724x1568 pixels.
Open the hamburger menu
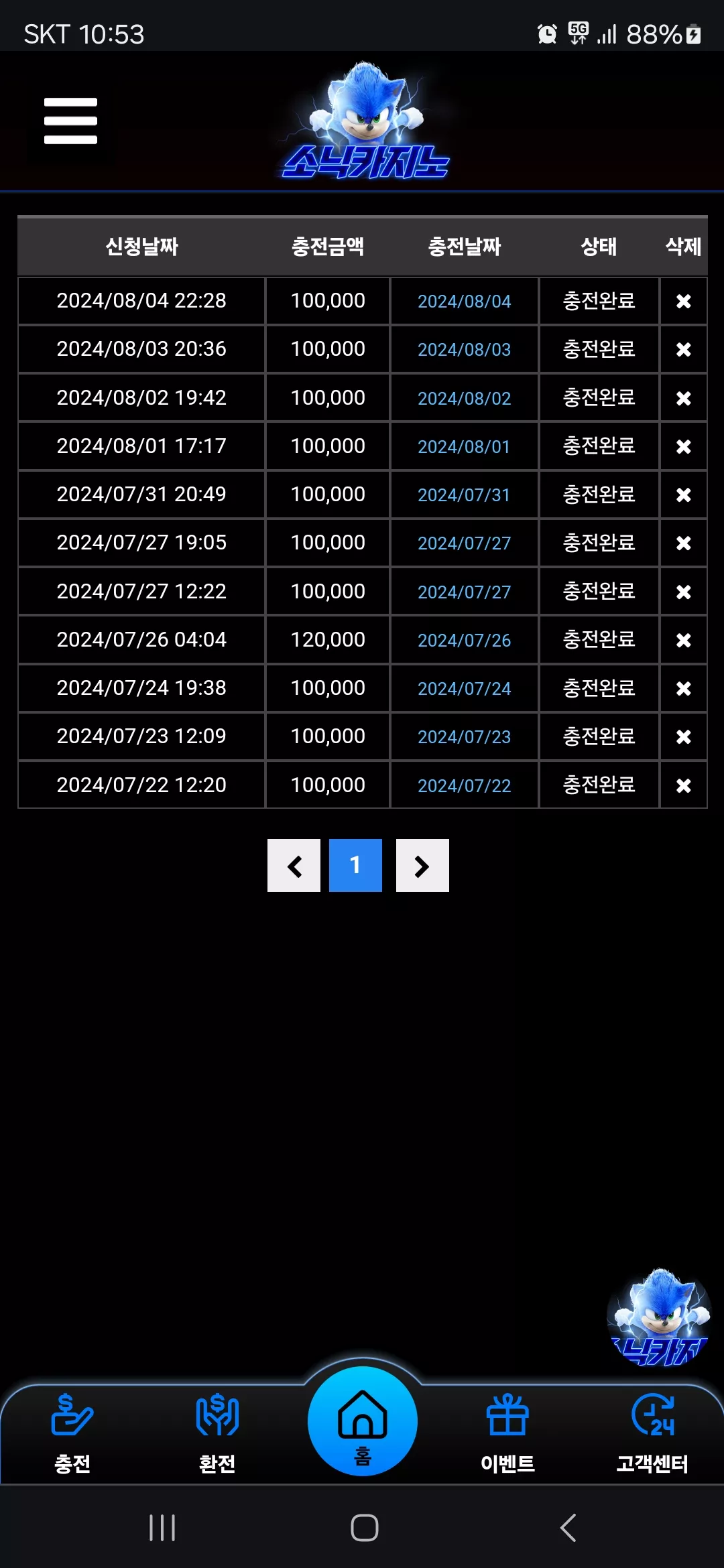(x=70, y=121)
